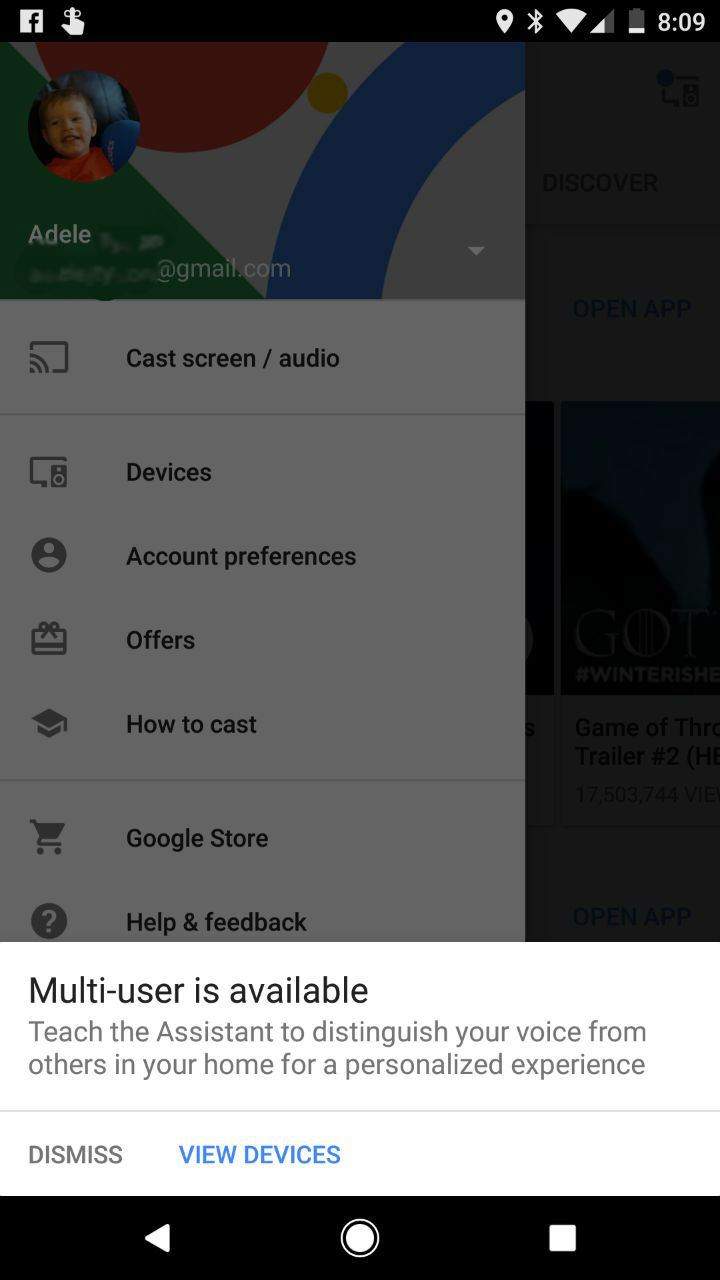Expand the account switcher arrow

coord(476,250)
